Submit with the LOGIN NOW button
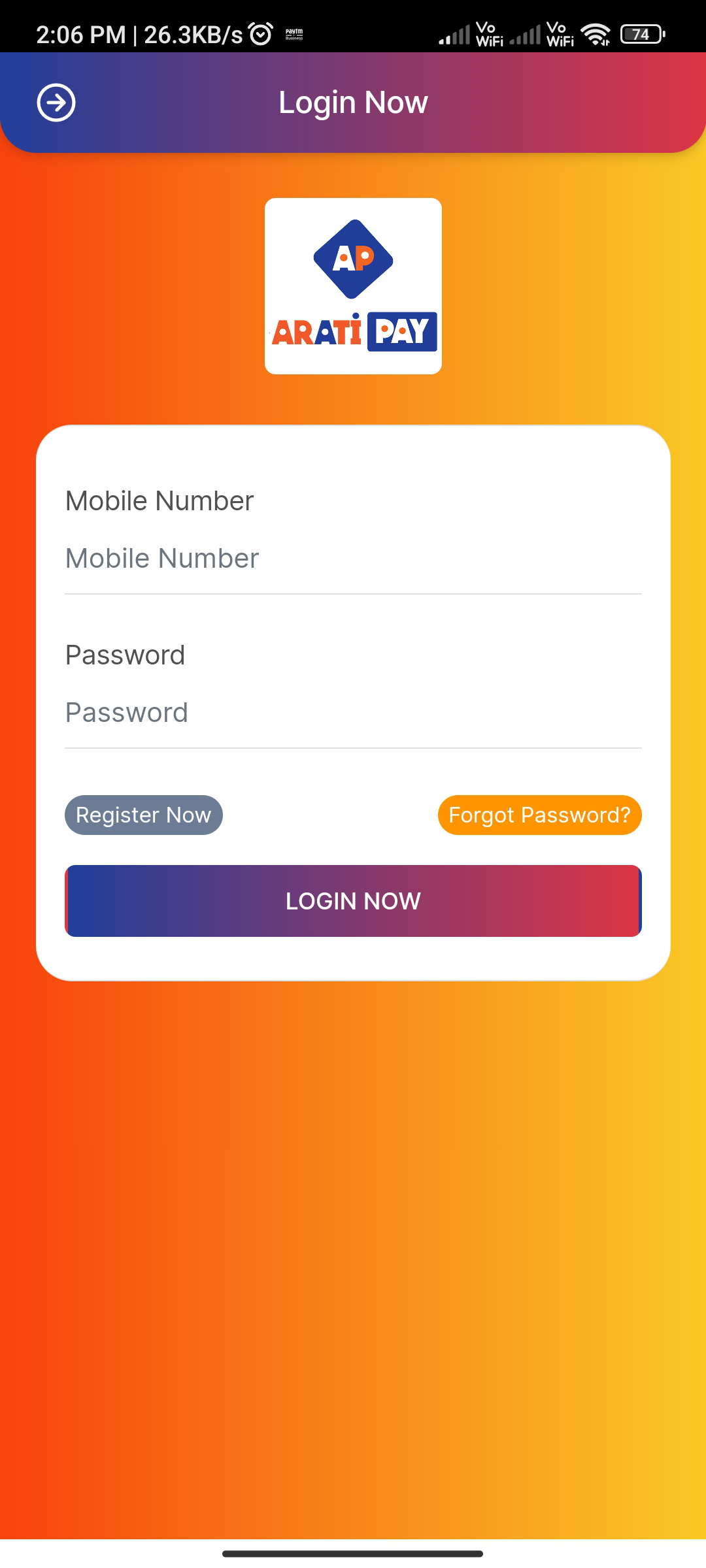 pos(353,901)
